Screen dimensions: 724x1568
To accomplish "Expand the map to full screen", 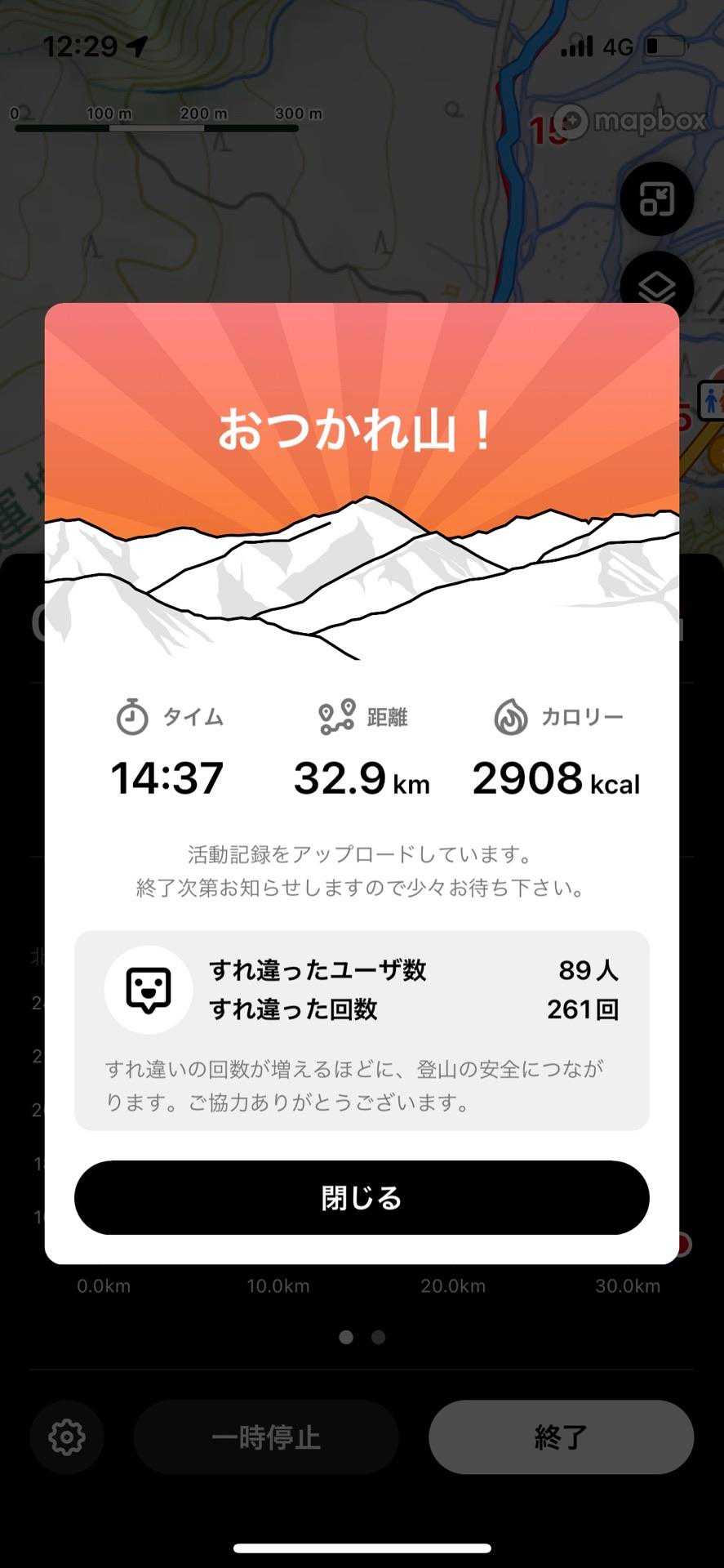I will tap(656, 199).
